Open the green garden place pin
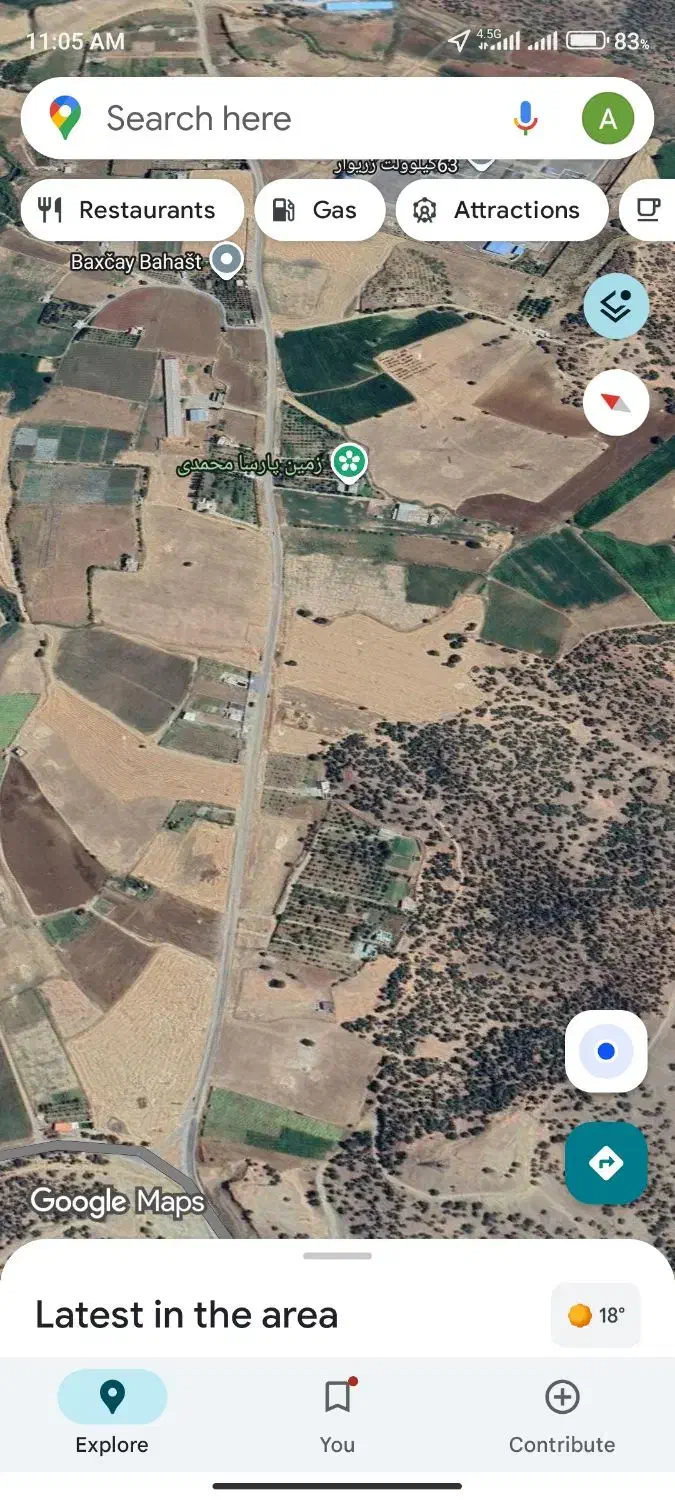 click(349, 461)
